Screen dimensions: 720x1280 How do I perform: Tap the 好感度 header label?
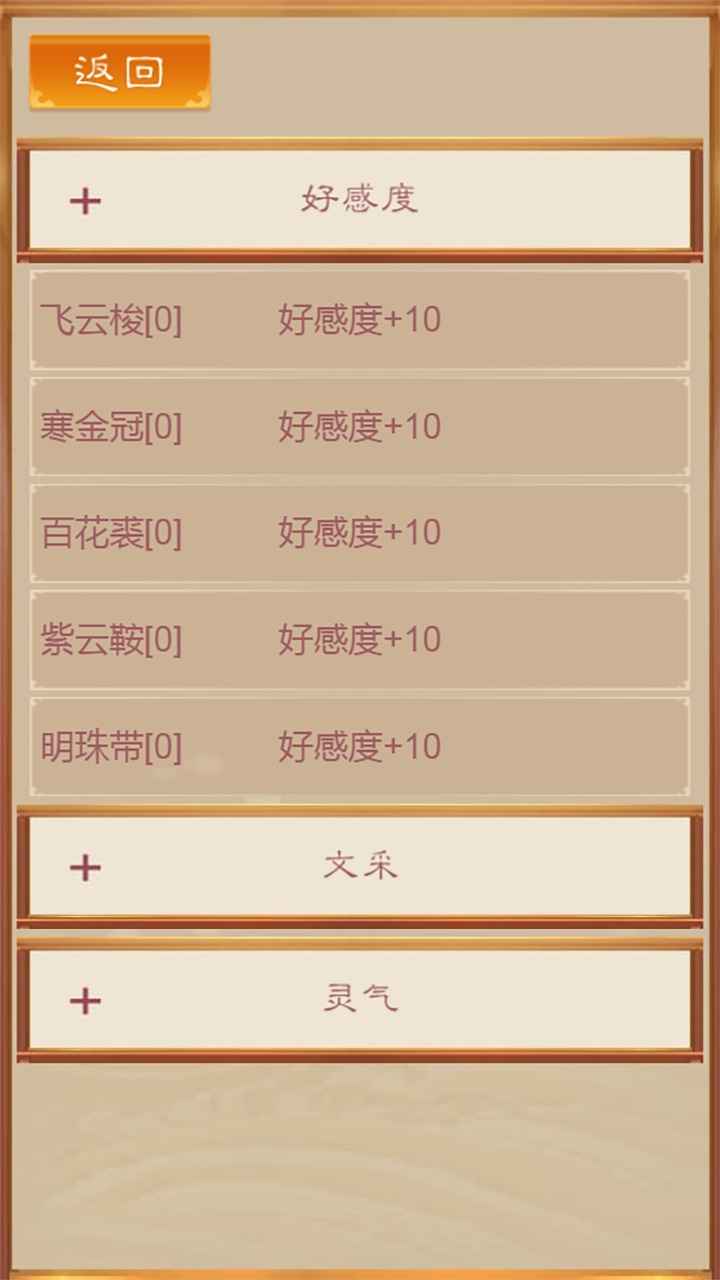coord(357,200)
